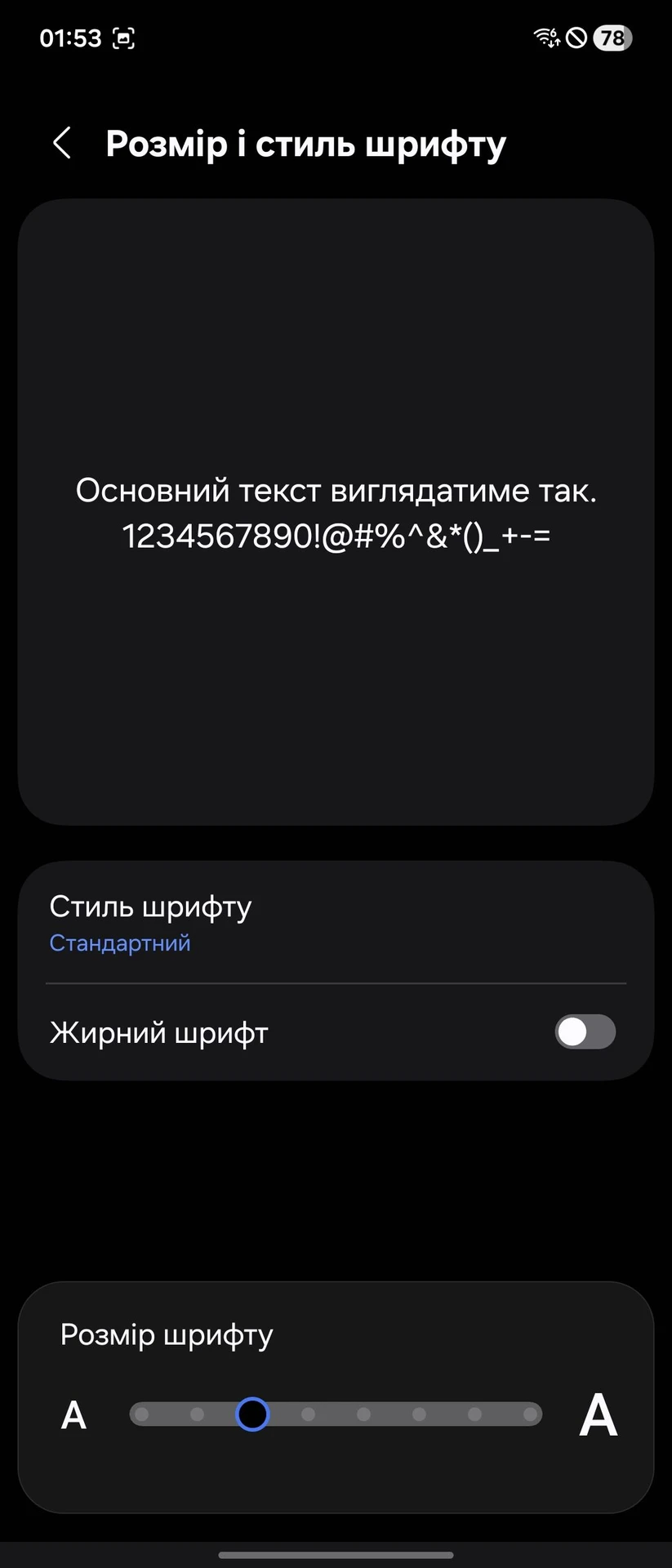The width and height of the screenshot is (672, 1568).
Task: Enable the Жирний шрифт toggle
Action: pyautogui.click(x=585, y=1031)
